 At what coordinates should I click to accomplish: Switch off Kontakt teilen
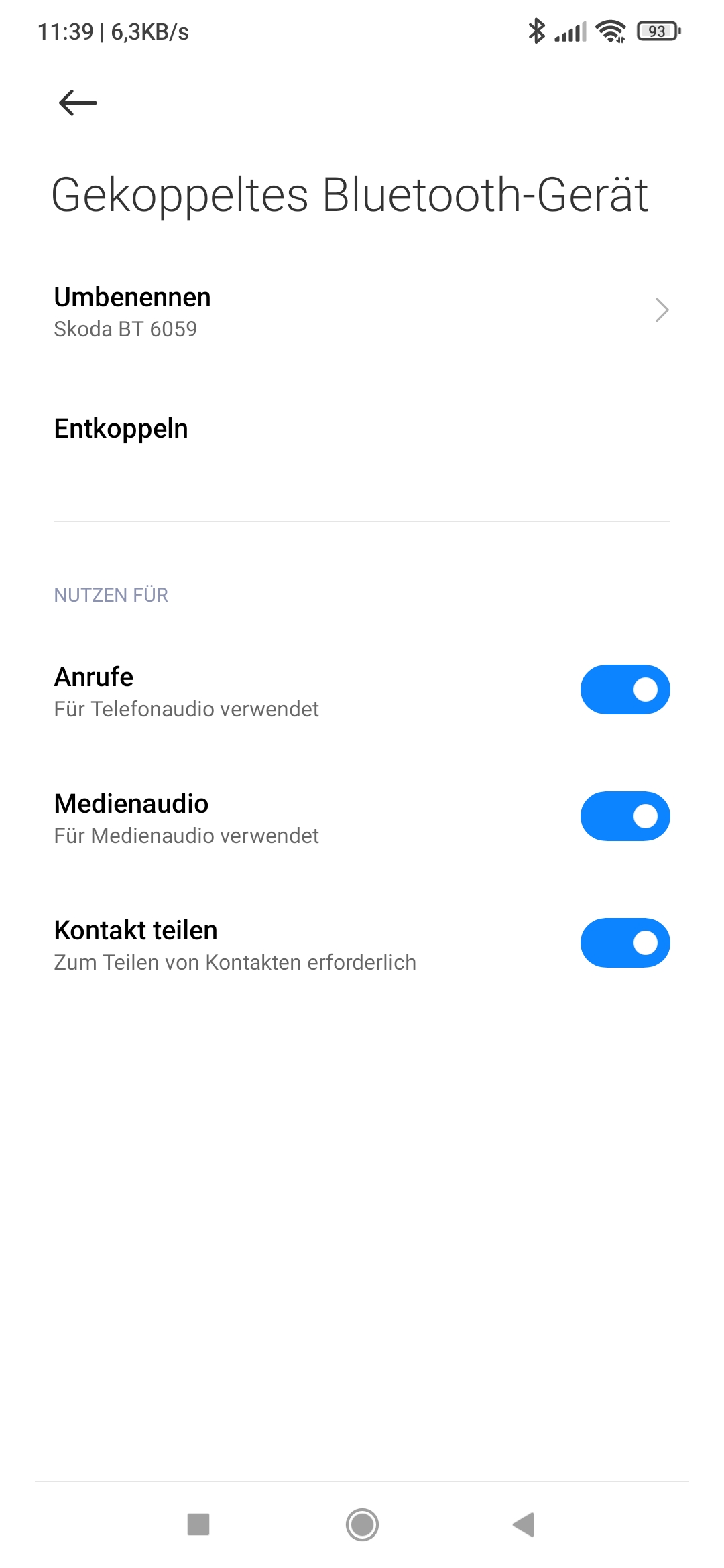pos(625,943)
